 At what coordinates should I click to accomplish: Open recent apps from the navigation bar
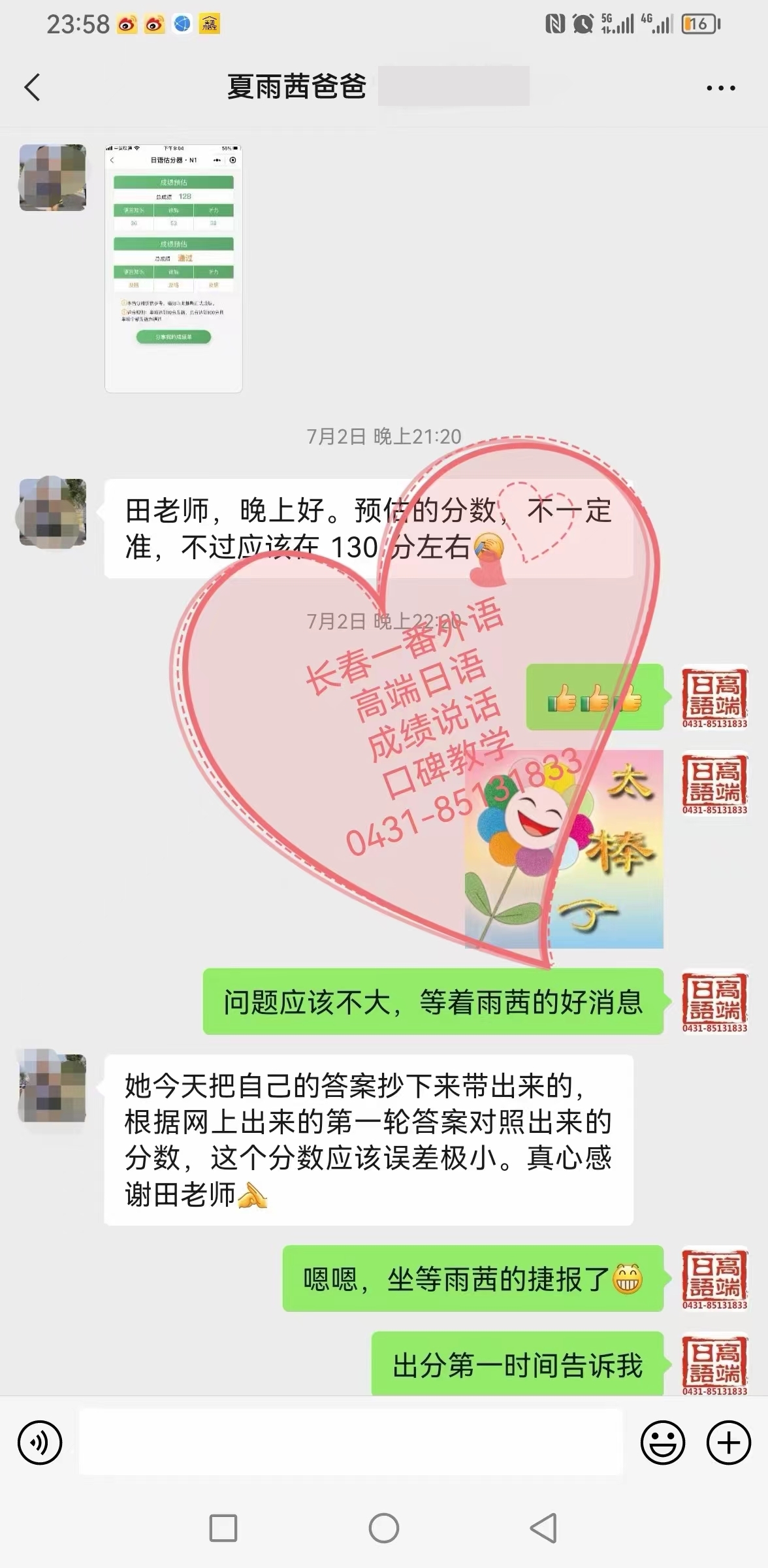pos(223,1528)
